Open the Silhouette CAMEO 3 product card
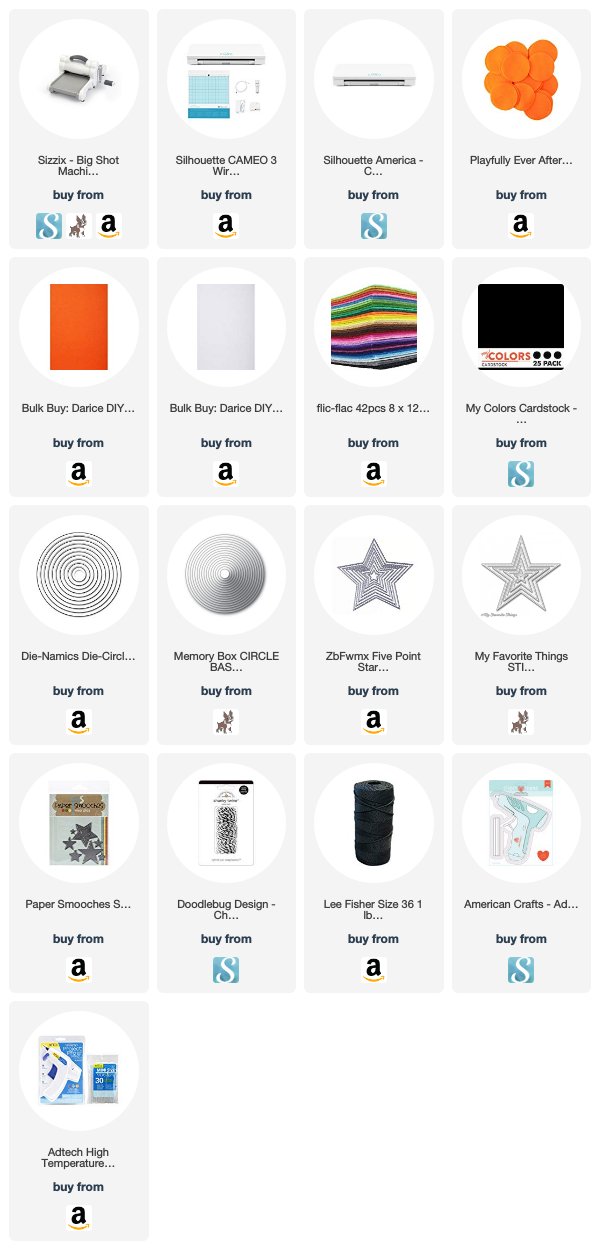This screenshot has width=600, height=1250. point(226,78)
